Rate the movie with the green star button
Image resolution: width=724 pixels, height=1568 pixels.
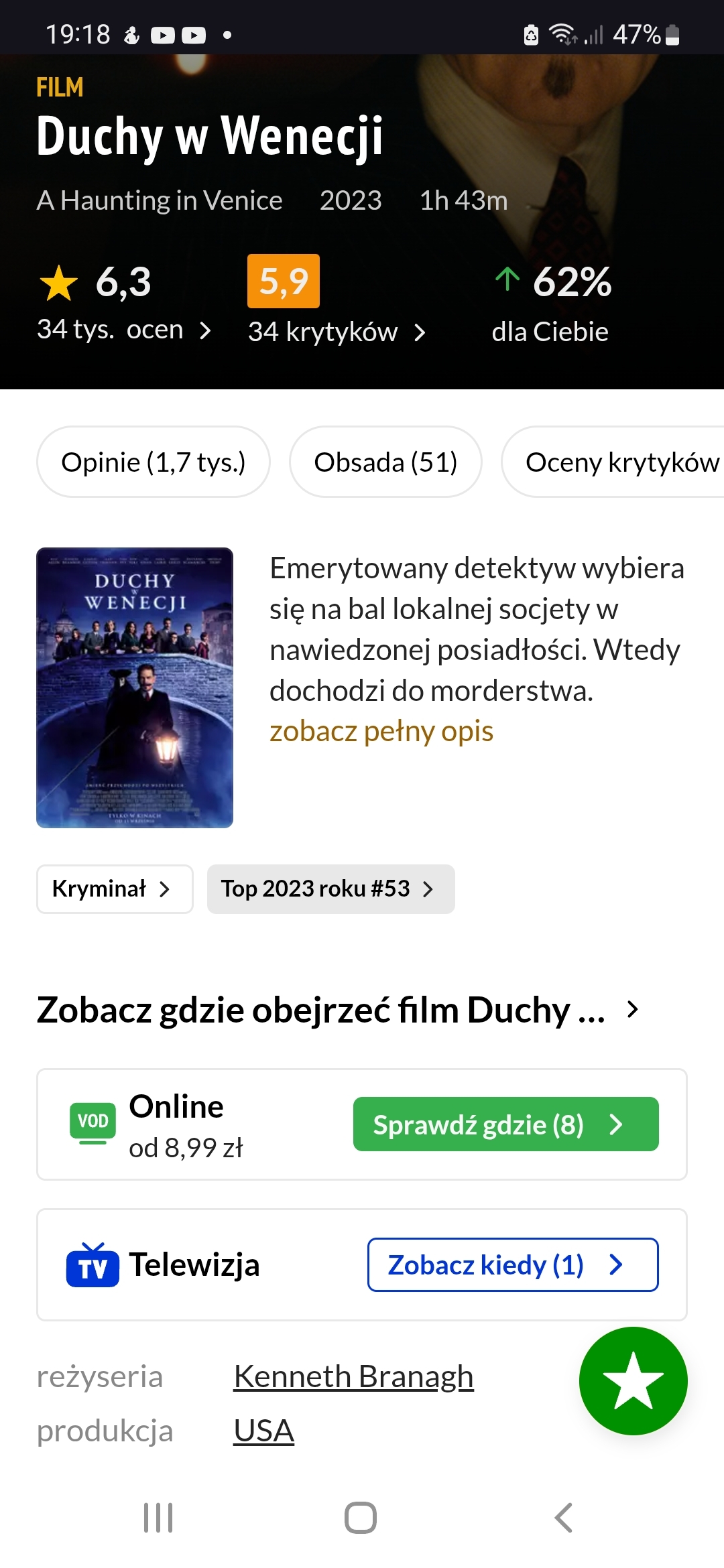[633, 1380]
